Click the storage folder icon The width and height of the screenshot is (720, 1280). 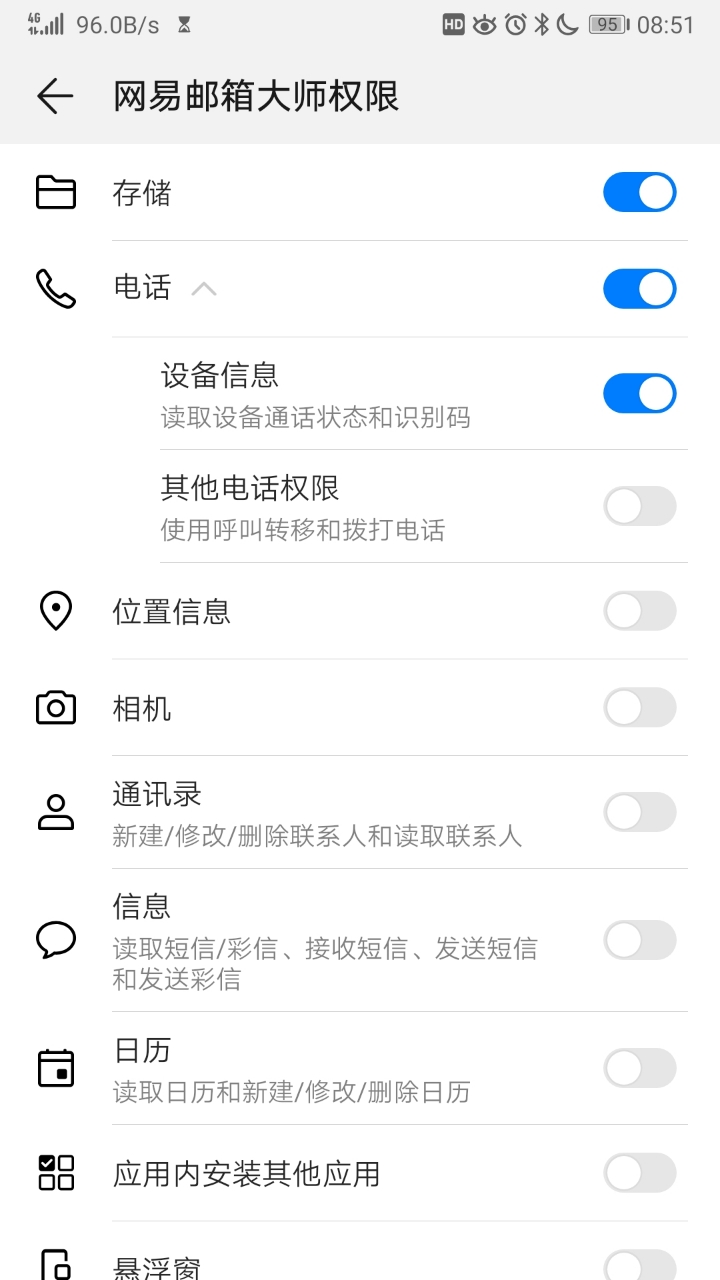(x=55, y=192)
